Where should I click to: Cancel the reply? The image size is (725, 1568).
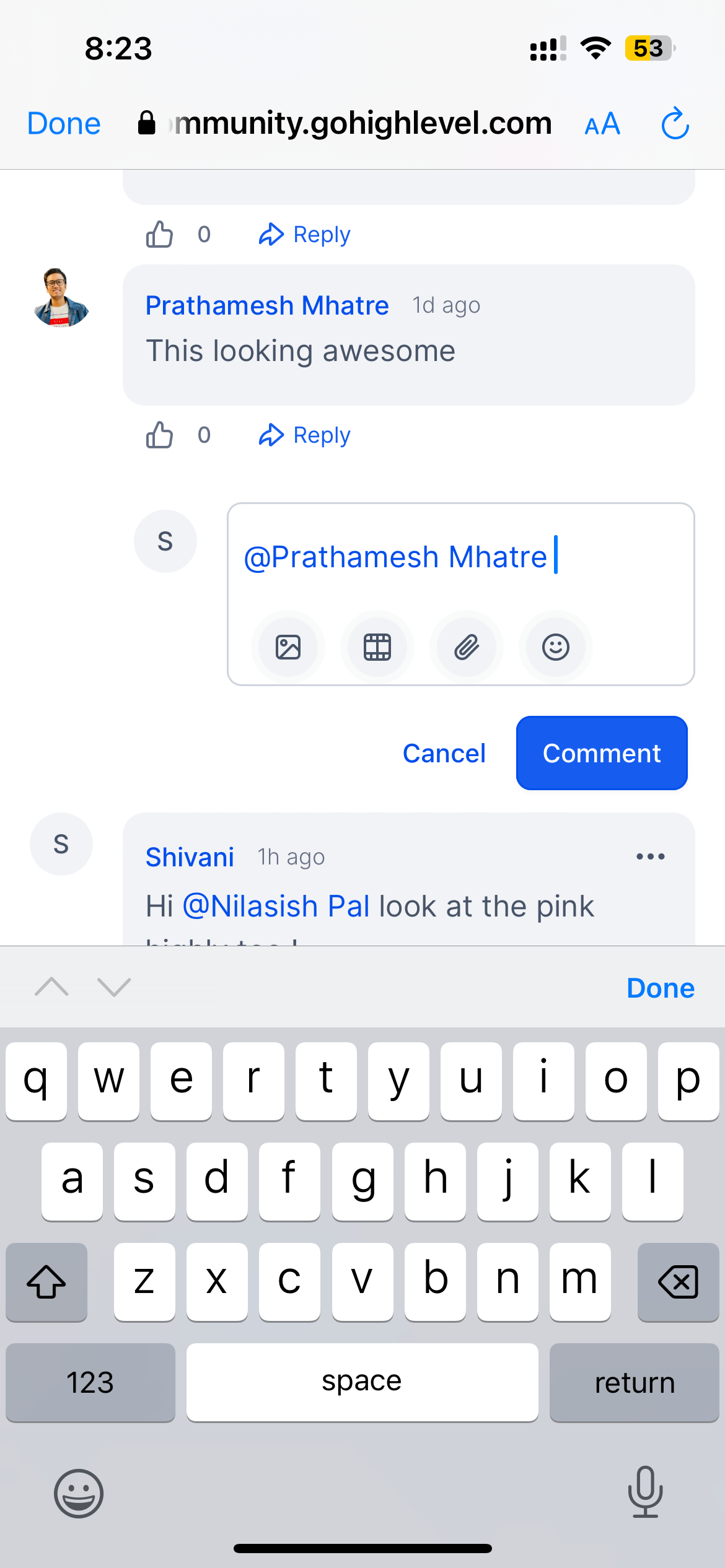444,754
